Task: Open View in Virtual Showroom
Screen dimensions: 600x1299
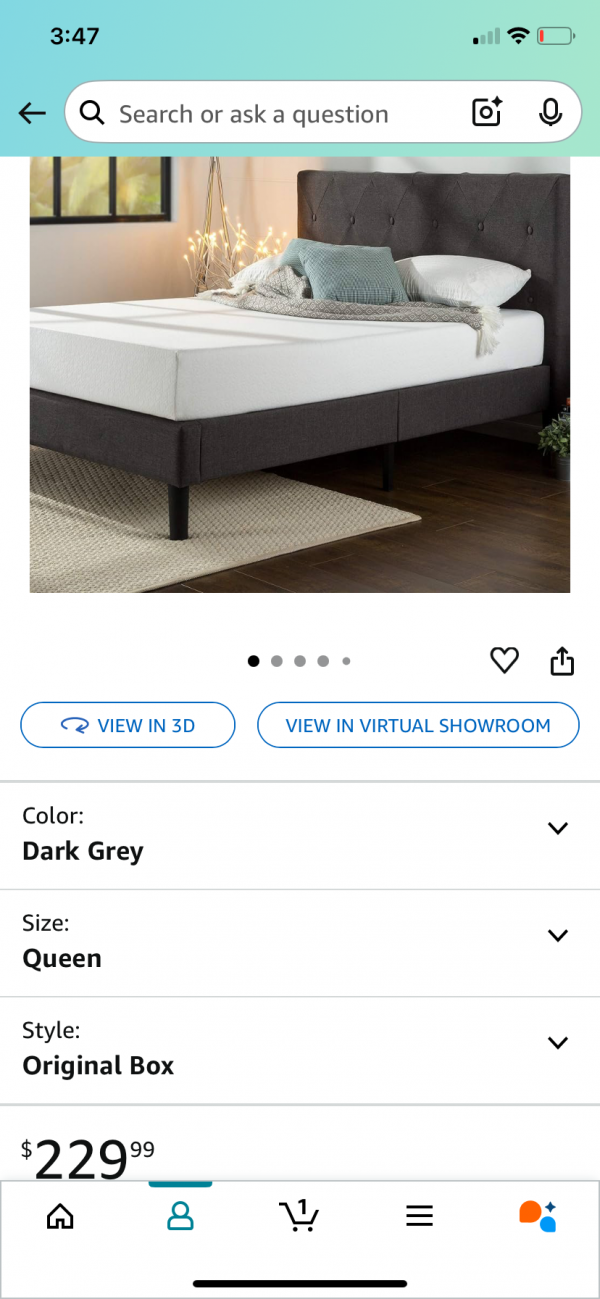Action: click(418, 725)
